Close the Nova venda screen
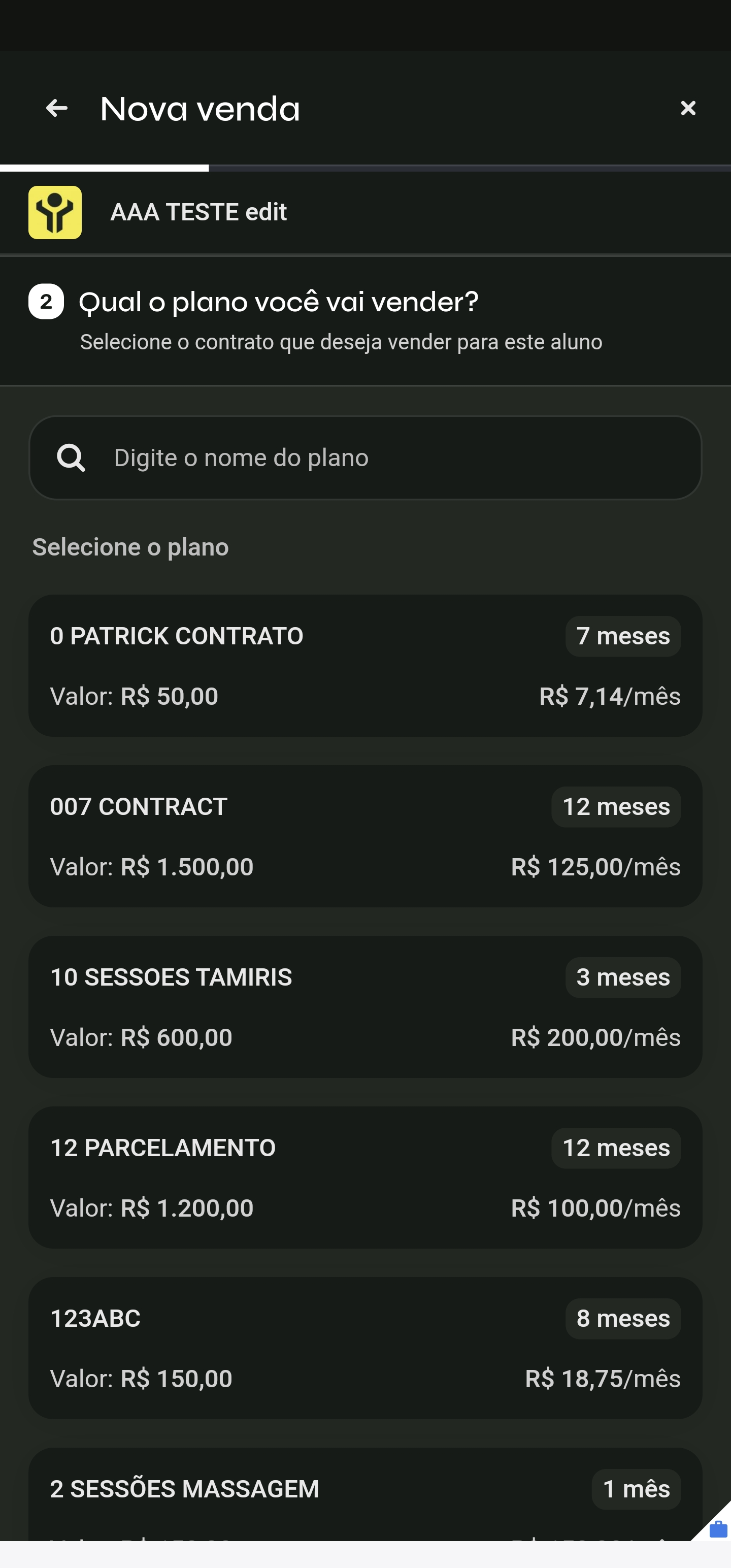731x1568 pixels. point(688,108)
